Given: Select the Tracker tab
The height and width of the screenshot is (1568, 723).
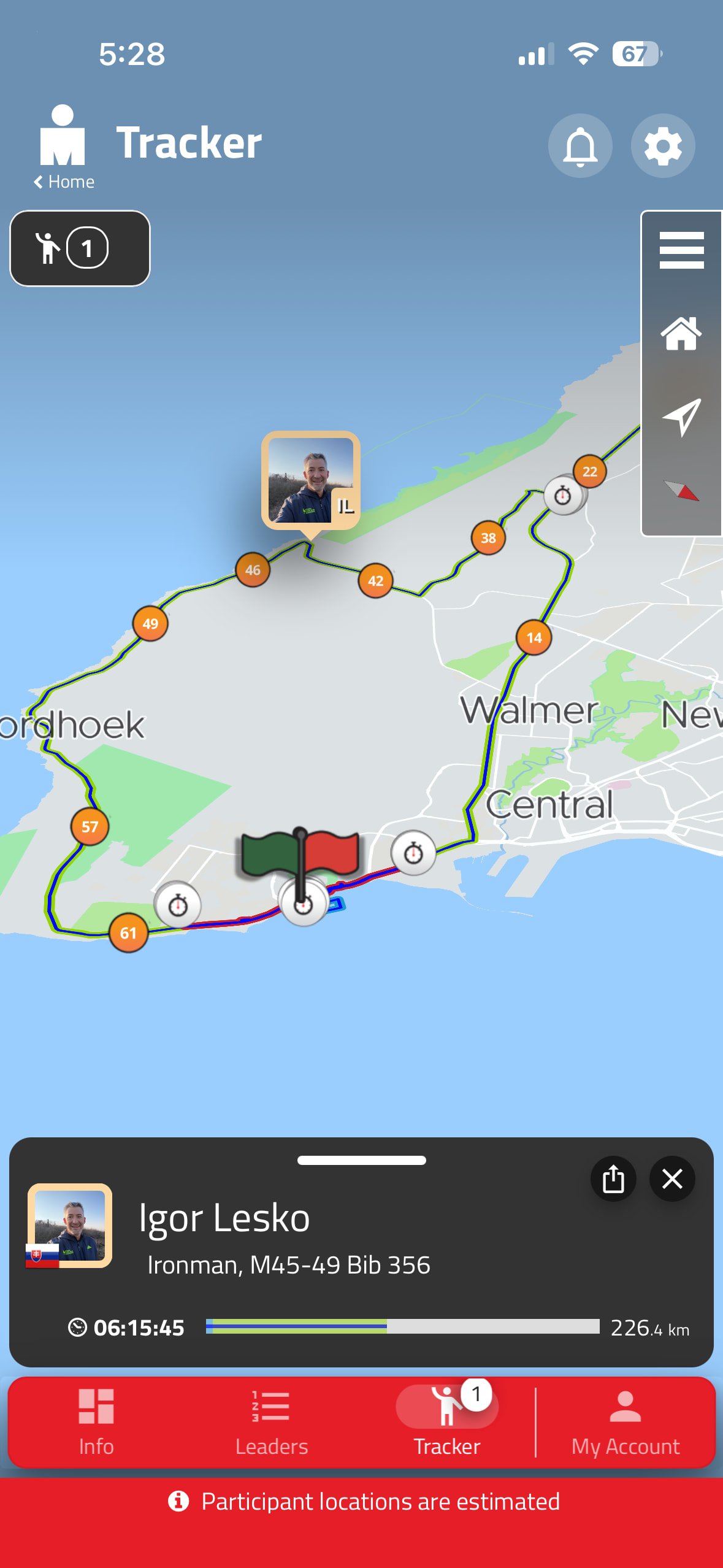Looking at the screenshot, I should (x=447, y=1422).
